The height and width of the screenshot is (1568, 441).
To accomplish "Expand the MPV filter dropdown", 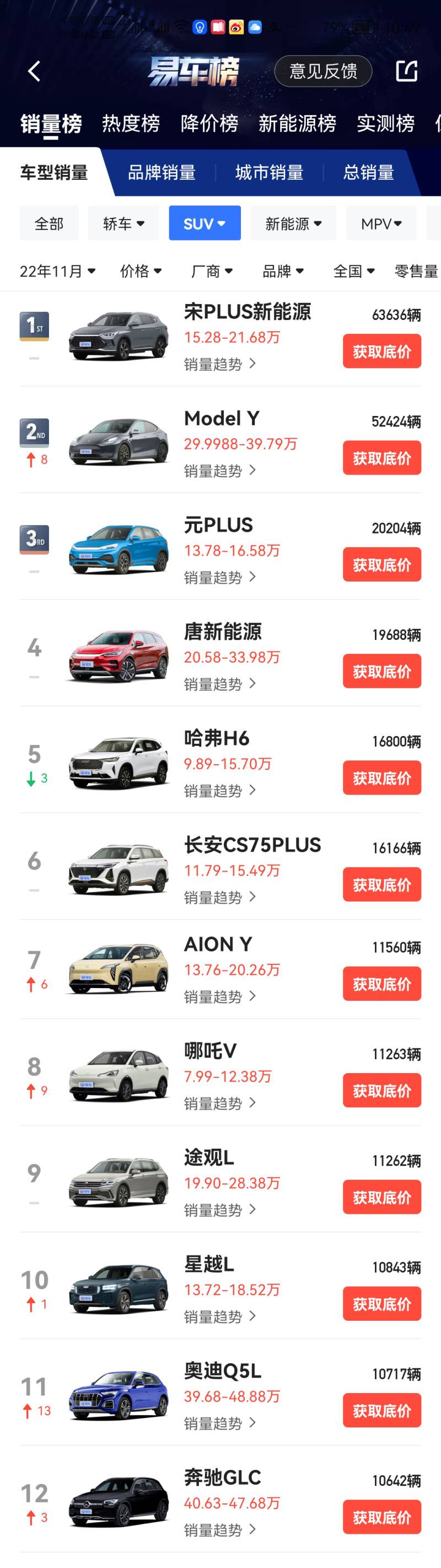I will click(381, 223).
